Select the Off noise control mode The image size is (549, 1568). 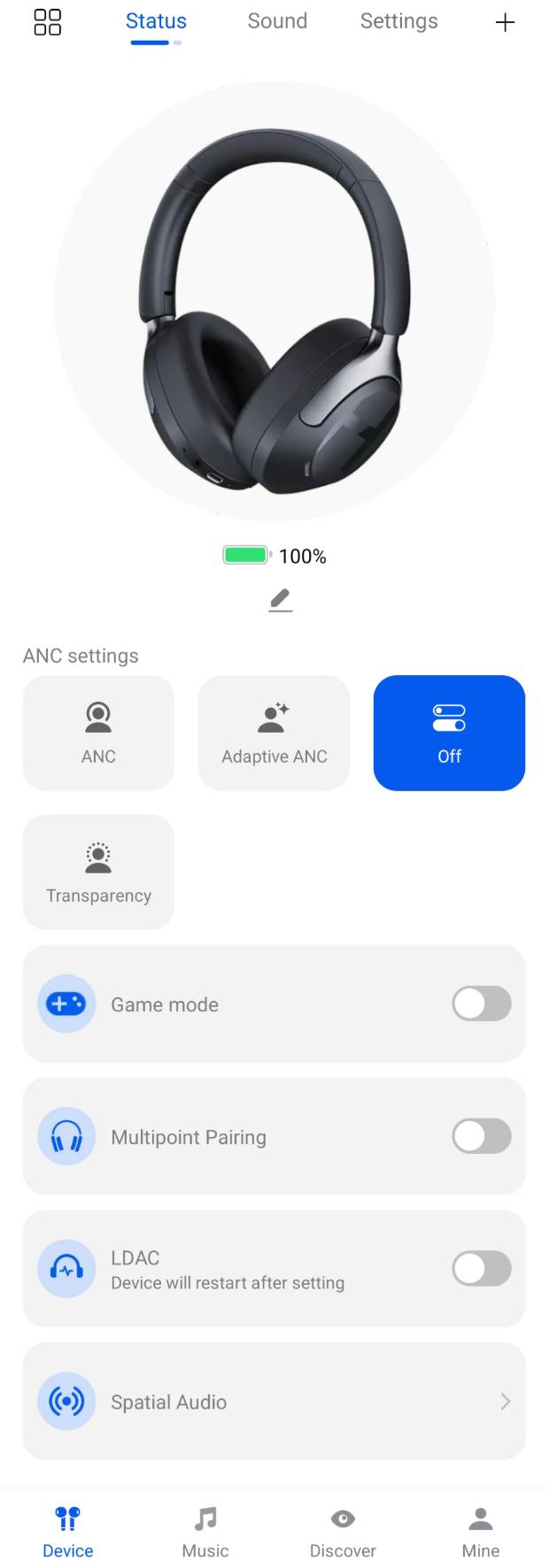pos(449,733)
